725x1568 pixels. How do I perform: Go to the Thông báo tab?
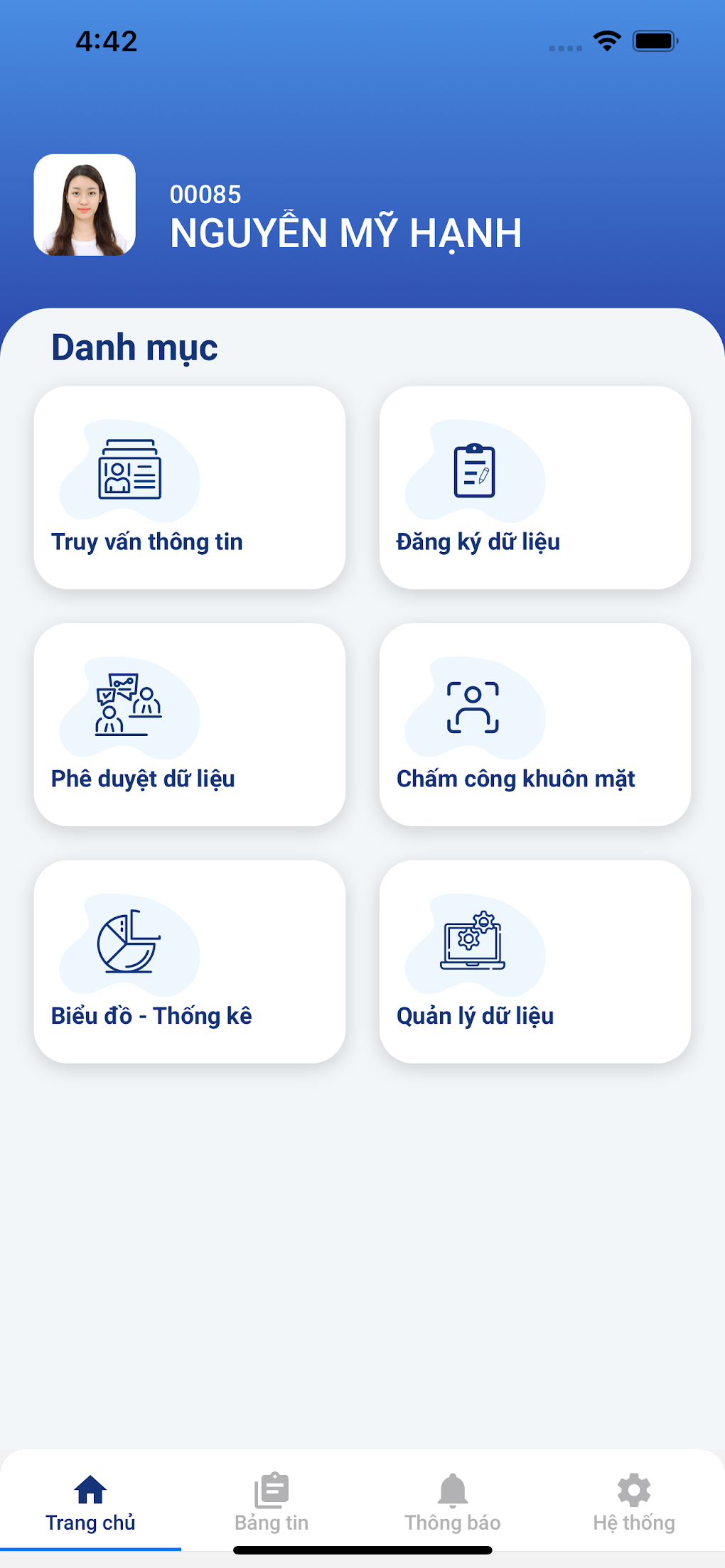[453, 1502]
